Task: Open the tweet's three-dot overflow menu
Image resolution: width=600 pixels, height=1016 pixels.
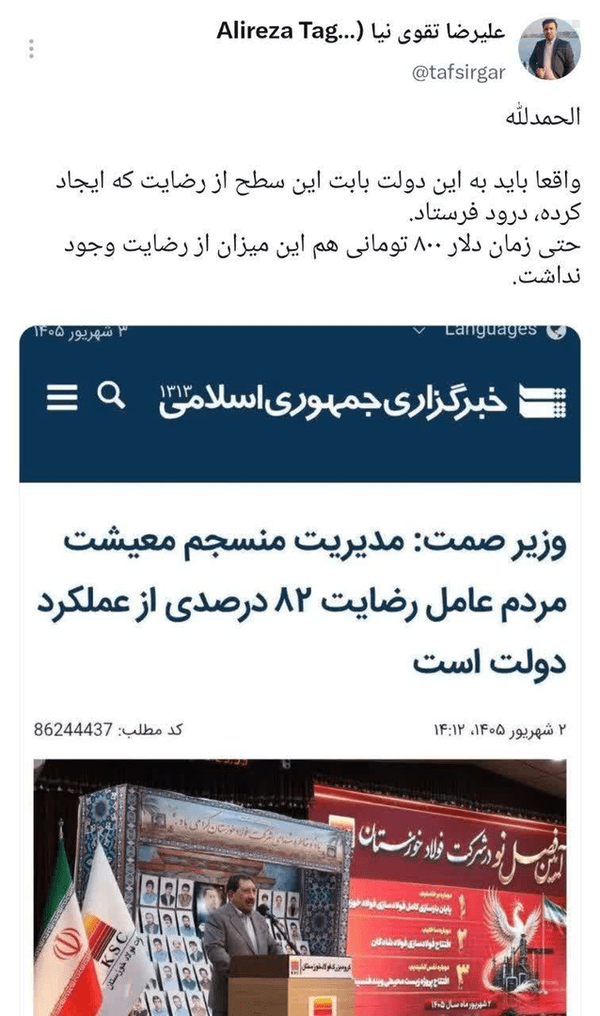Action: click(31, 49)
